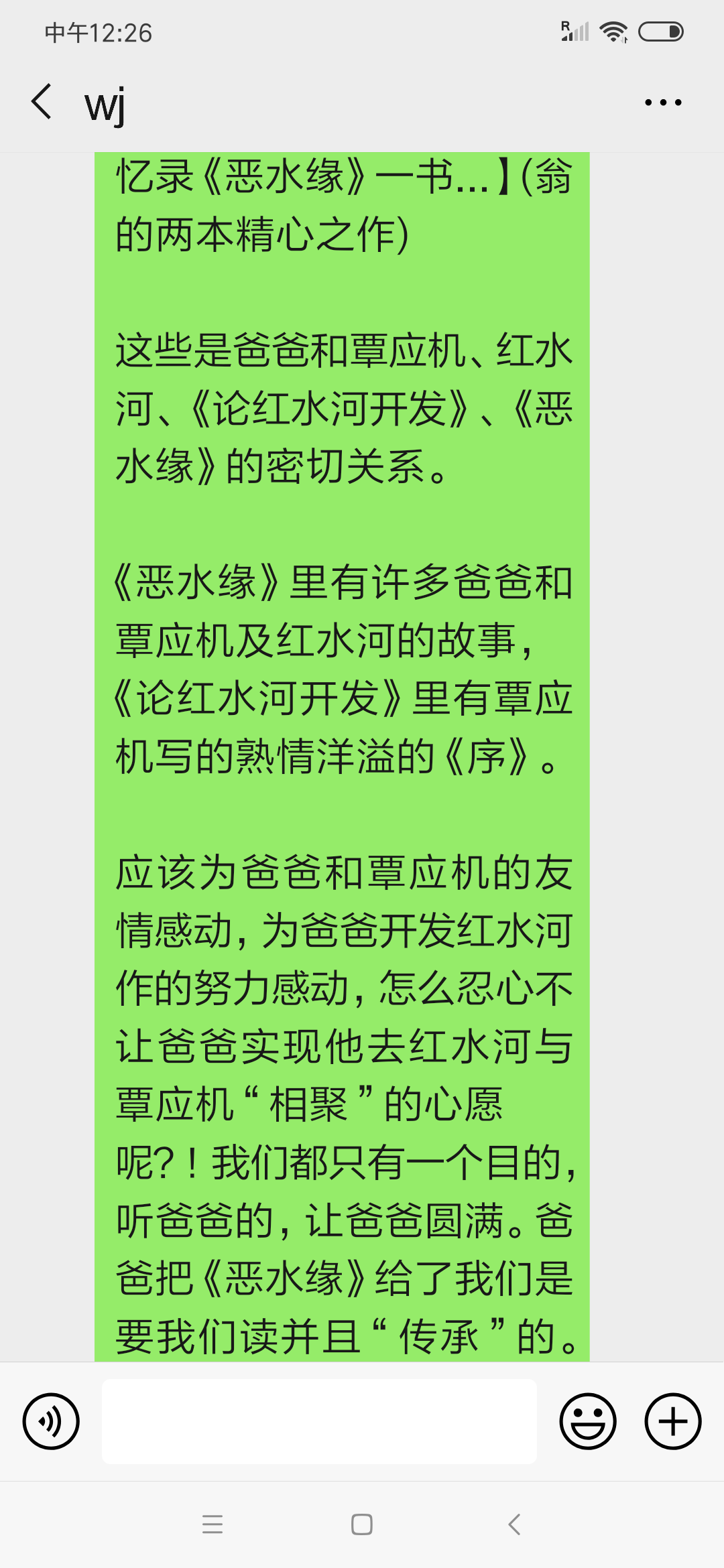Go back from the wj chat
The image size is (724, 1568).
(x=42, y=102)
